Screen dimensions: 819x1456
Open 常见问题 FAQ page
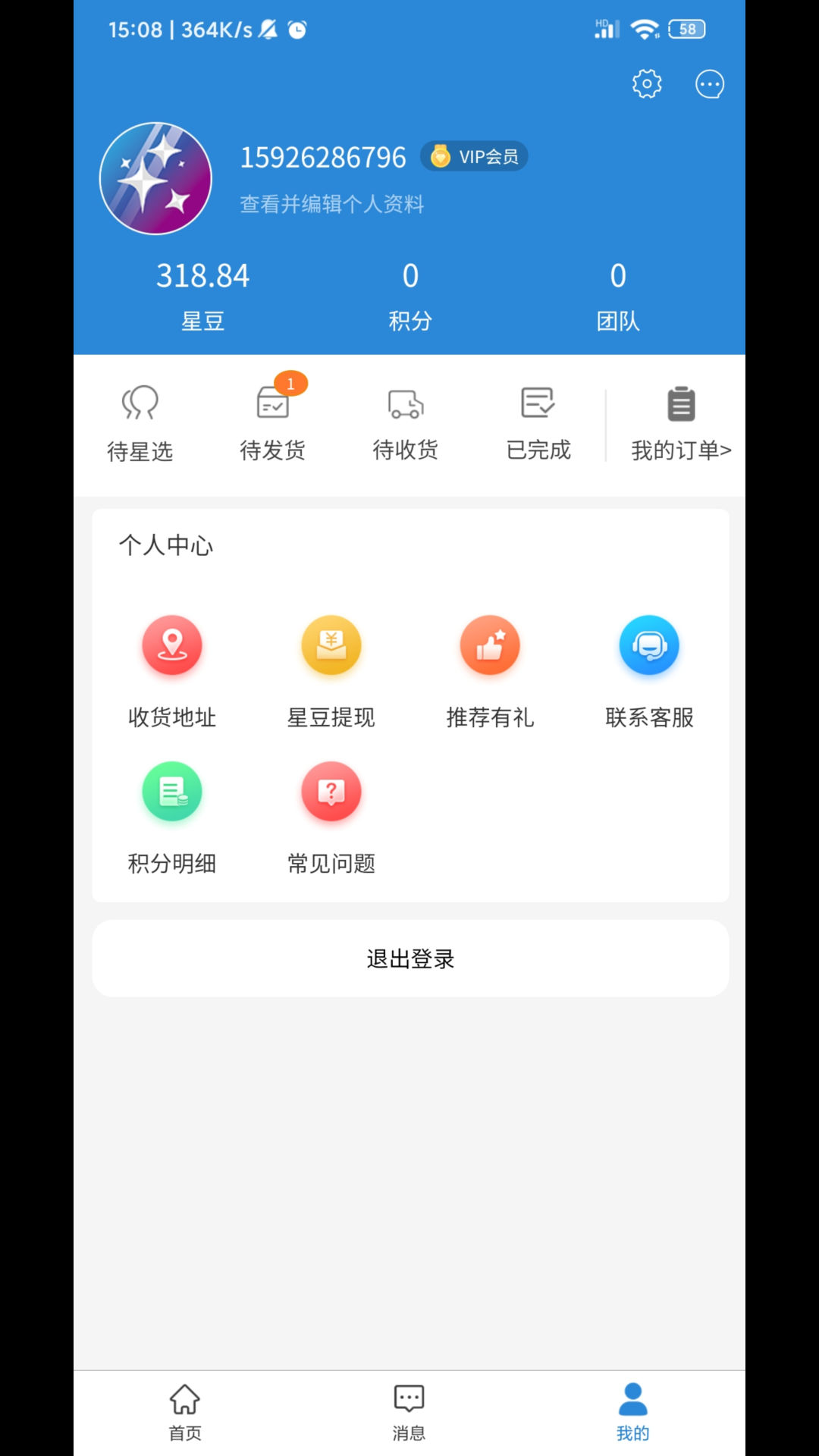[x=331, y=817]
